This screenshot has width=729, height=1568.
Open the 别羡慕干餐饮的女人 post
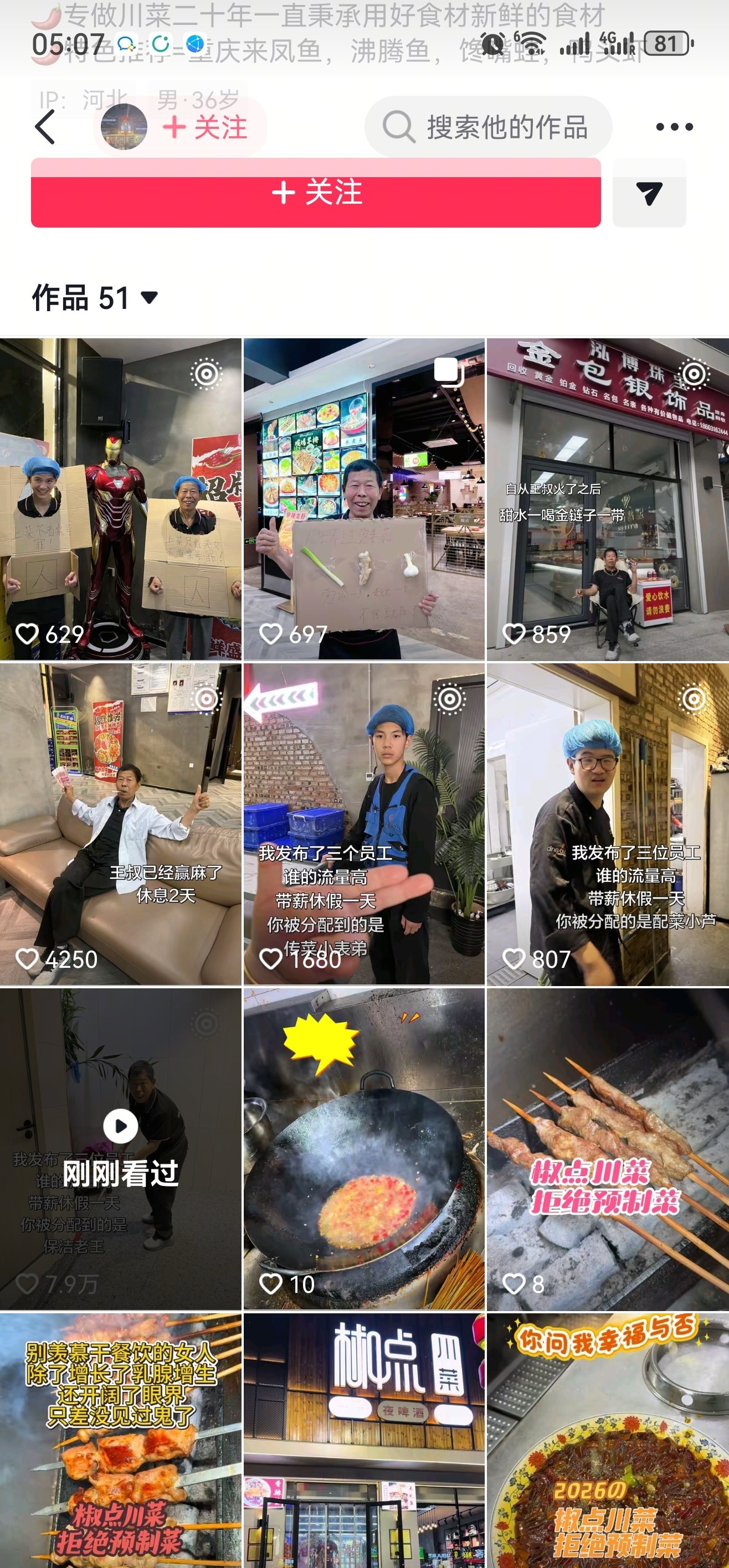(x=121, y=1441)
